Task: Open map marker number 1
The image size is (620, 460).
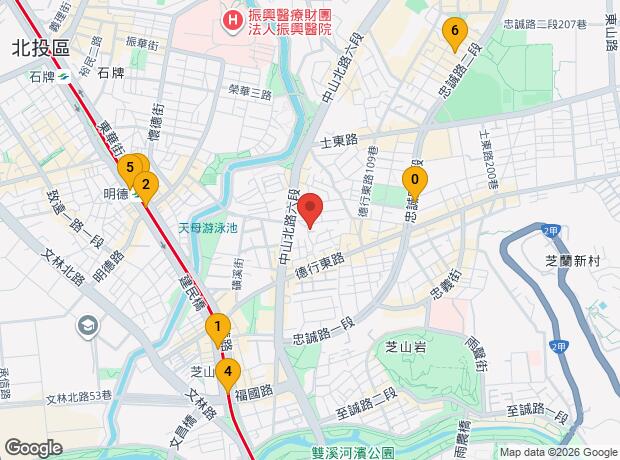Action: tap(217, 326)
